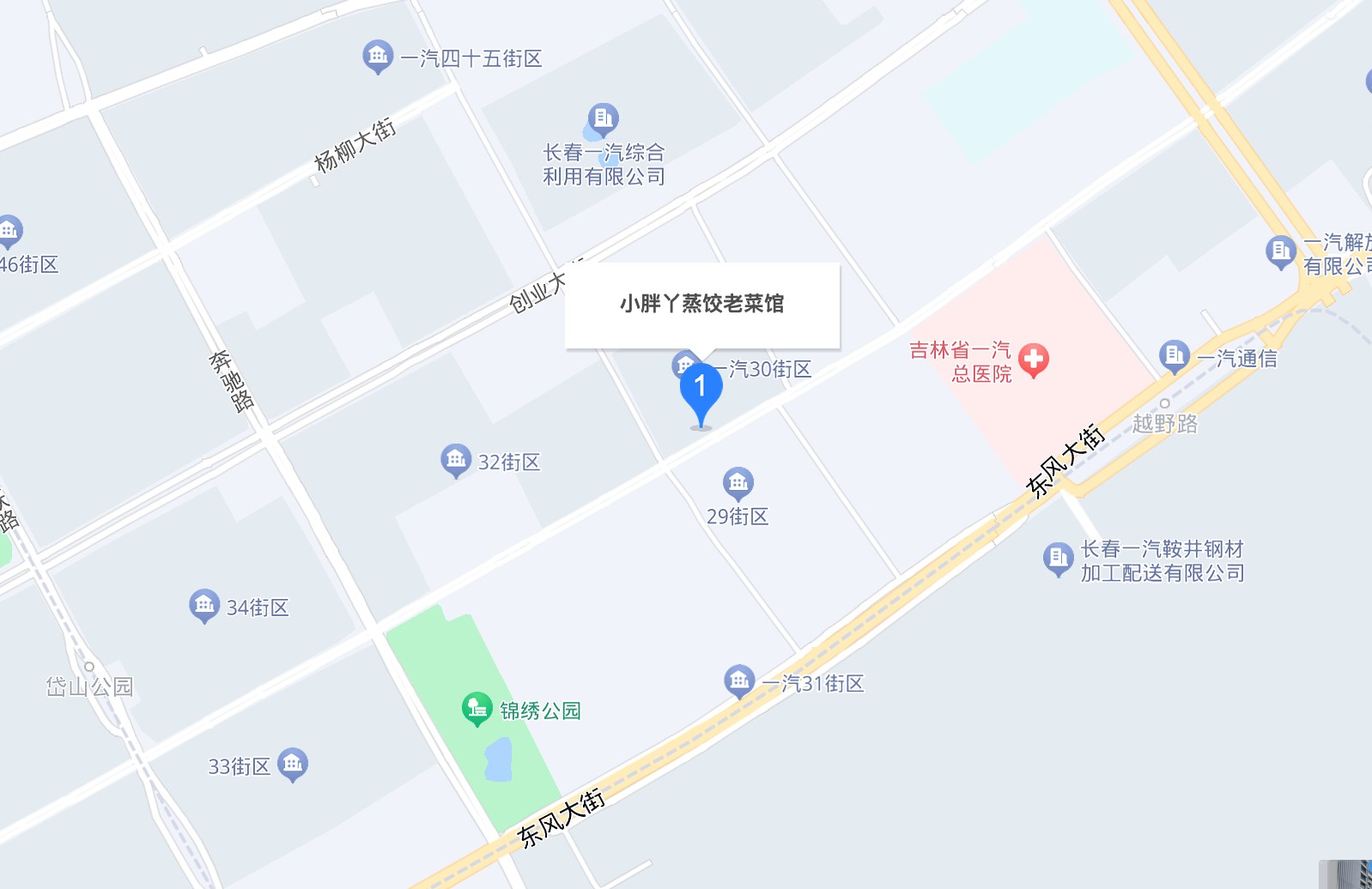Select the 一汽31街区 map marker

[x=739, y=681]
